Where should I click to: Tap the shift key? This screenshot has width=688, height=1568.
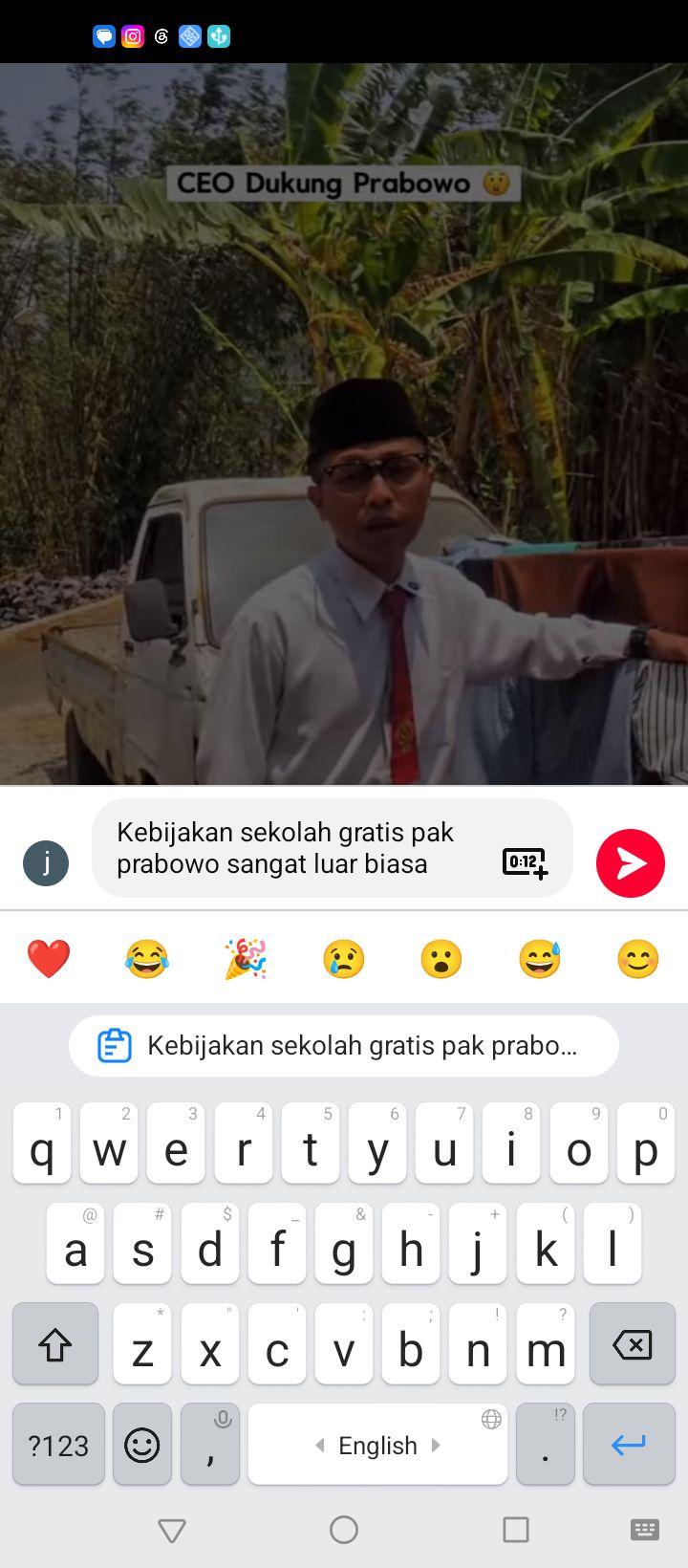(x=55, y=1344)
